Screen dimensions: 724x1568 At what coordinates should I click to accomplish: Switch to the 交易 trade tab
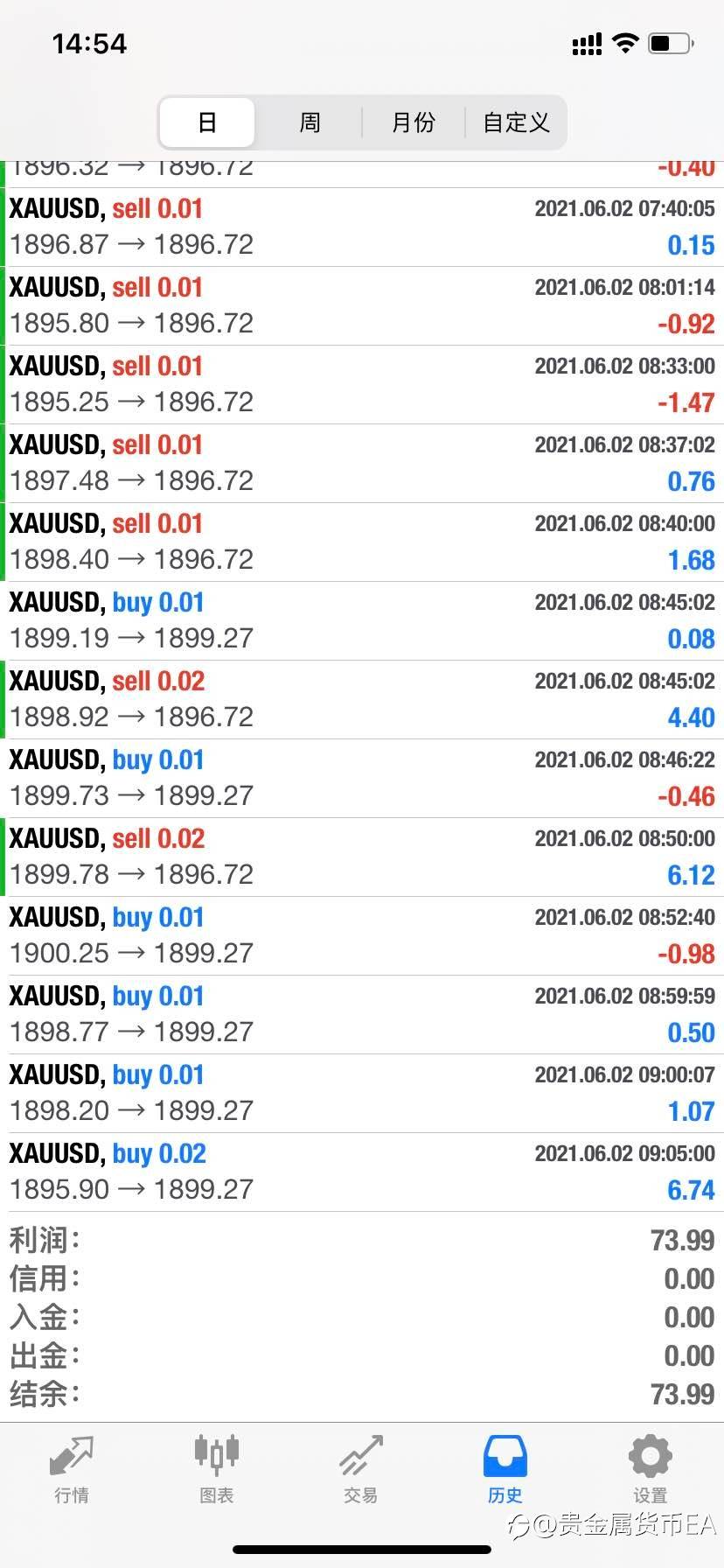coord(361,1469)
